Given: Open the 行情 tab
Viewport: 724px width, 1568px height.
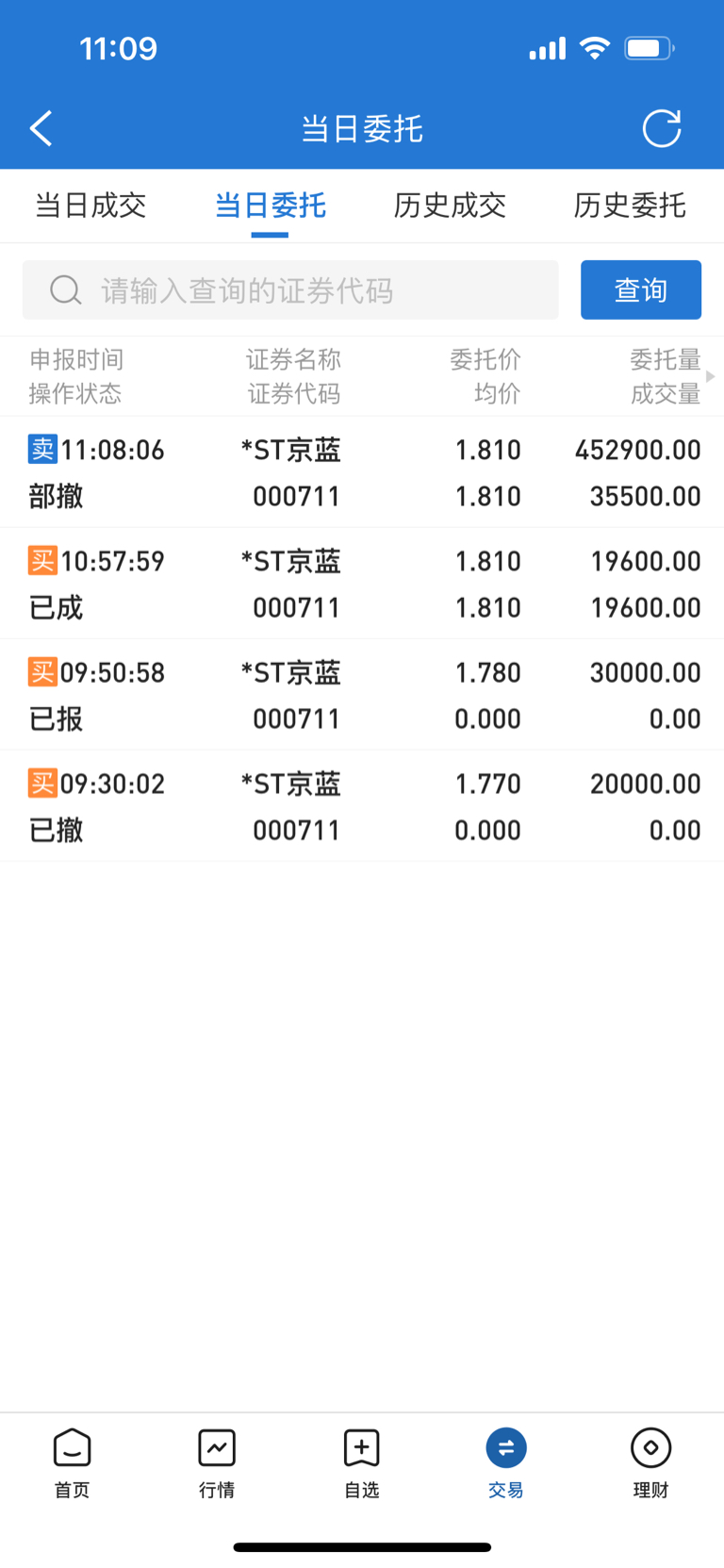Looking at the screenshot, I should (217, 1463).
